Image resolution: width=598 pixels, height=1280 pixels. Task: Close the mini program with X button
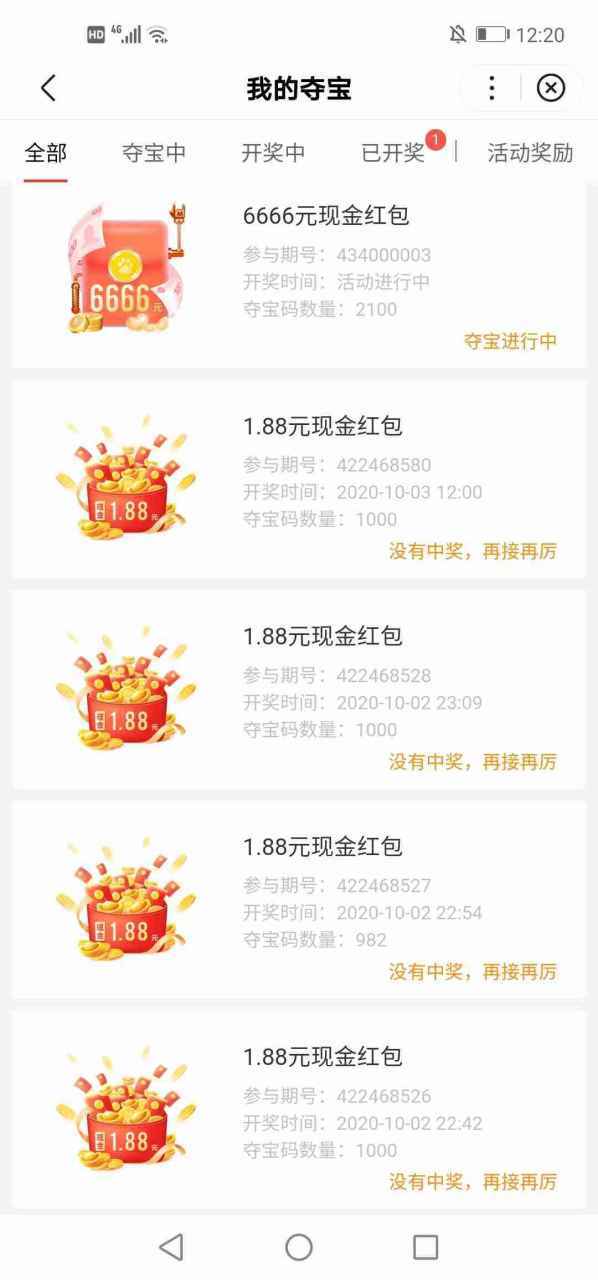(x=551, y=88)
